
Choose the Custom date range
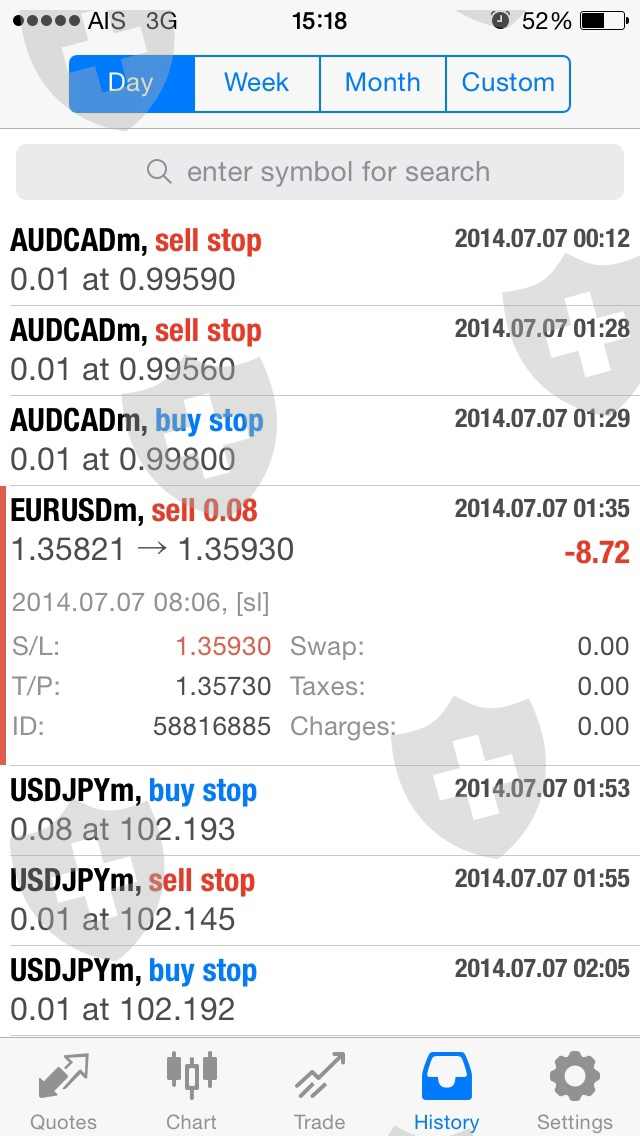coord(508,83)
